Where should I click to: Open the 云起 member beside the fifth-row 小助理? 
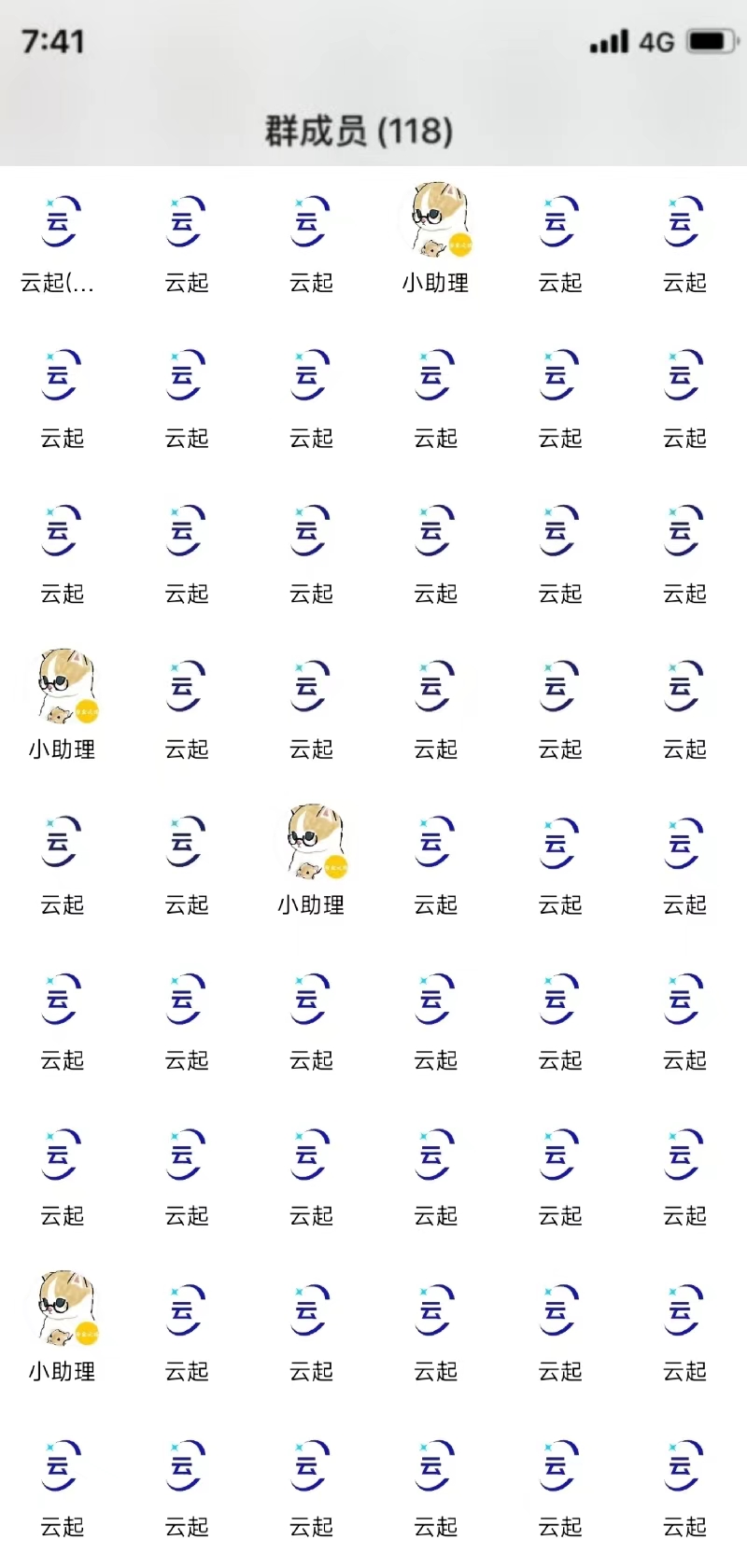tap(434, 842)
